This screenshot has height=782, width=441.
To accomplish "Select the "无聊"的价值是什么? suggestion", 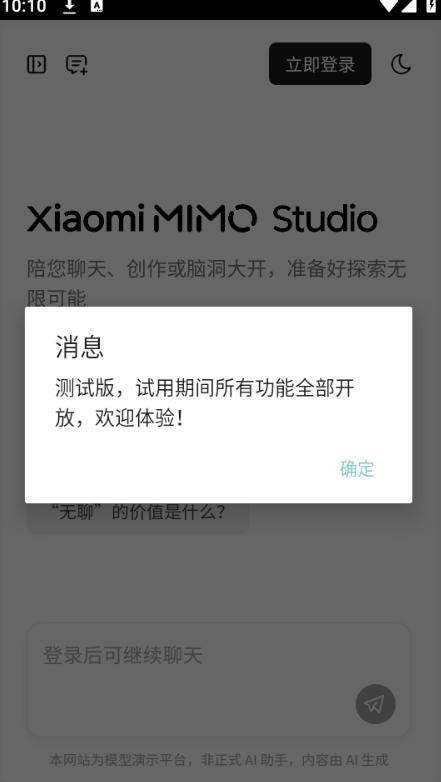I will (x=138, y=513).
